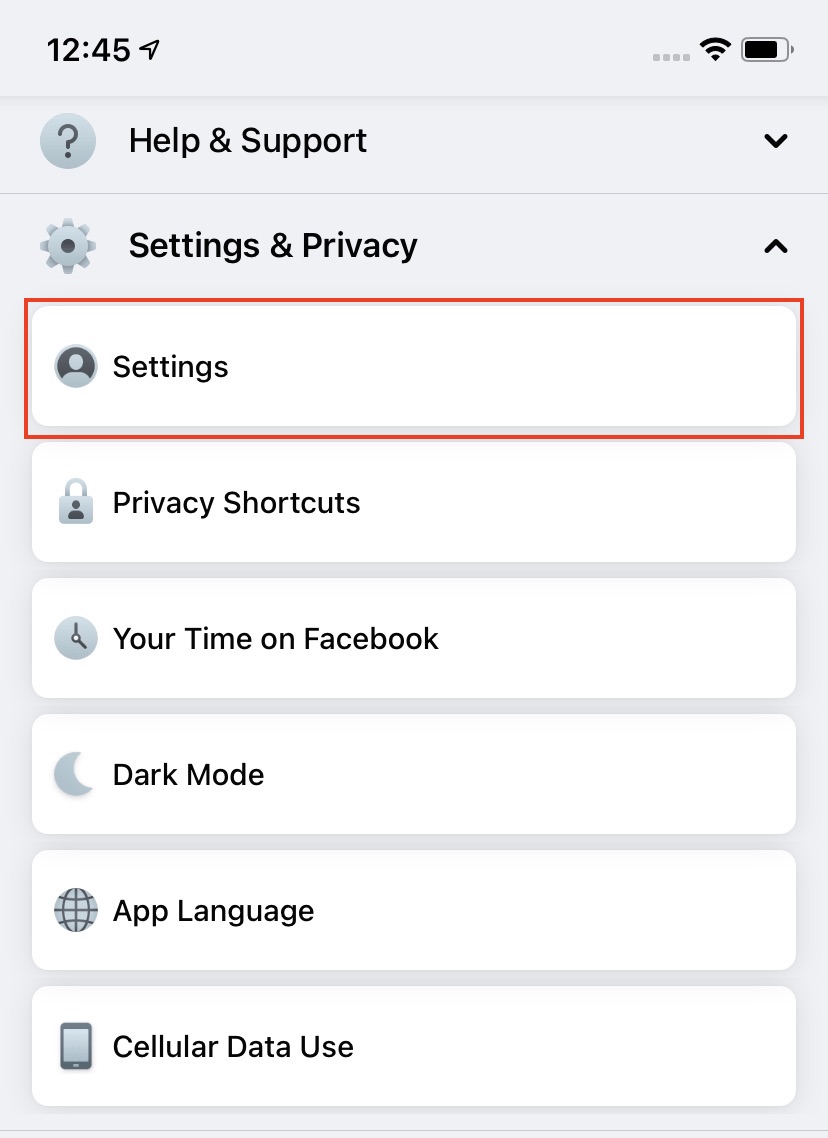Click the gear icon next to Settings & Privacy
828x1138 pixels.
(x=67, y=246)
